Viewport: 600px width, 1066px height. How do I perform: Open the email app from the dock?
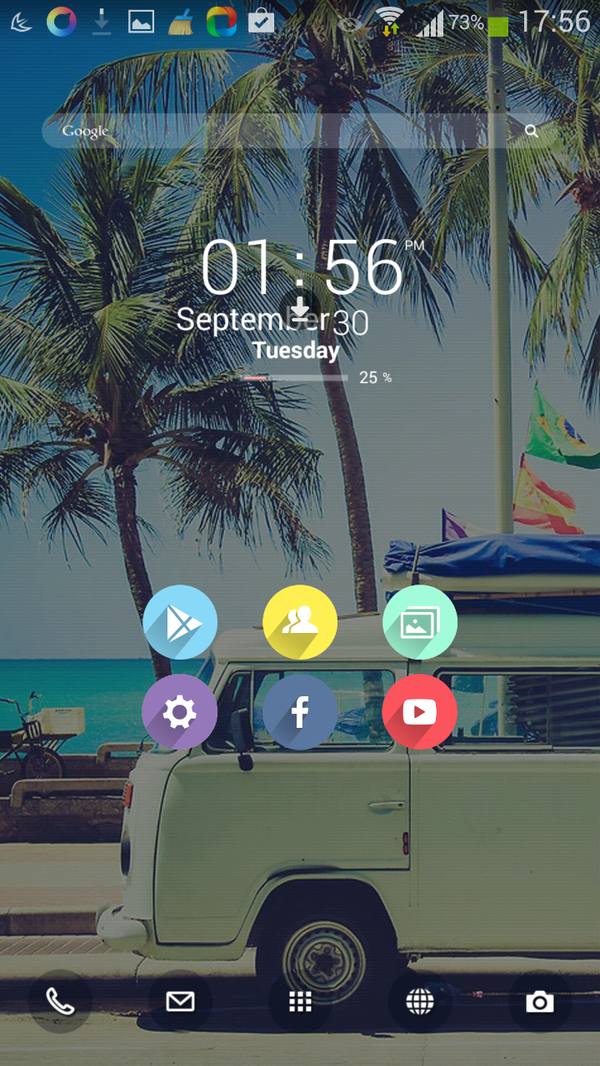tap(180, 1001)
